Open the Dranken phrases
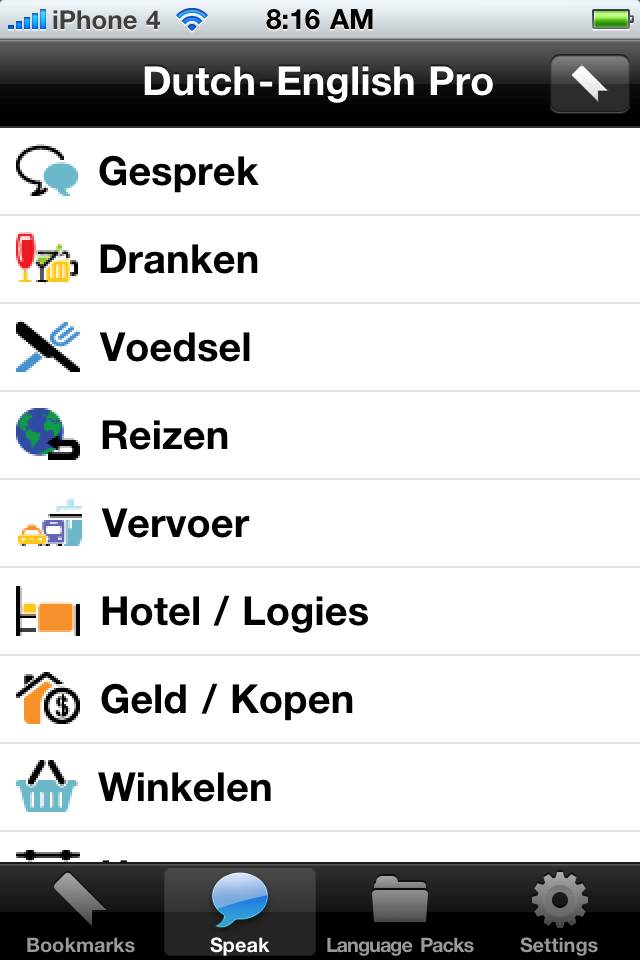Image resolution: width=640 pixels, height=960 pixels. (320, 260)
